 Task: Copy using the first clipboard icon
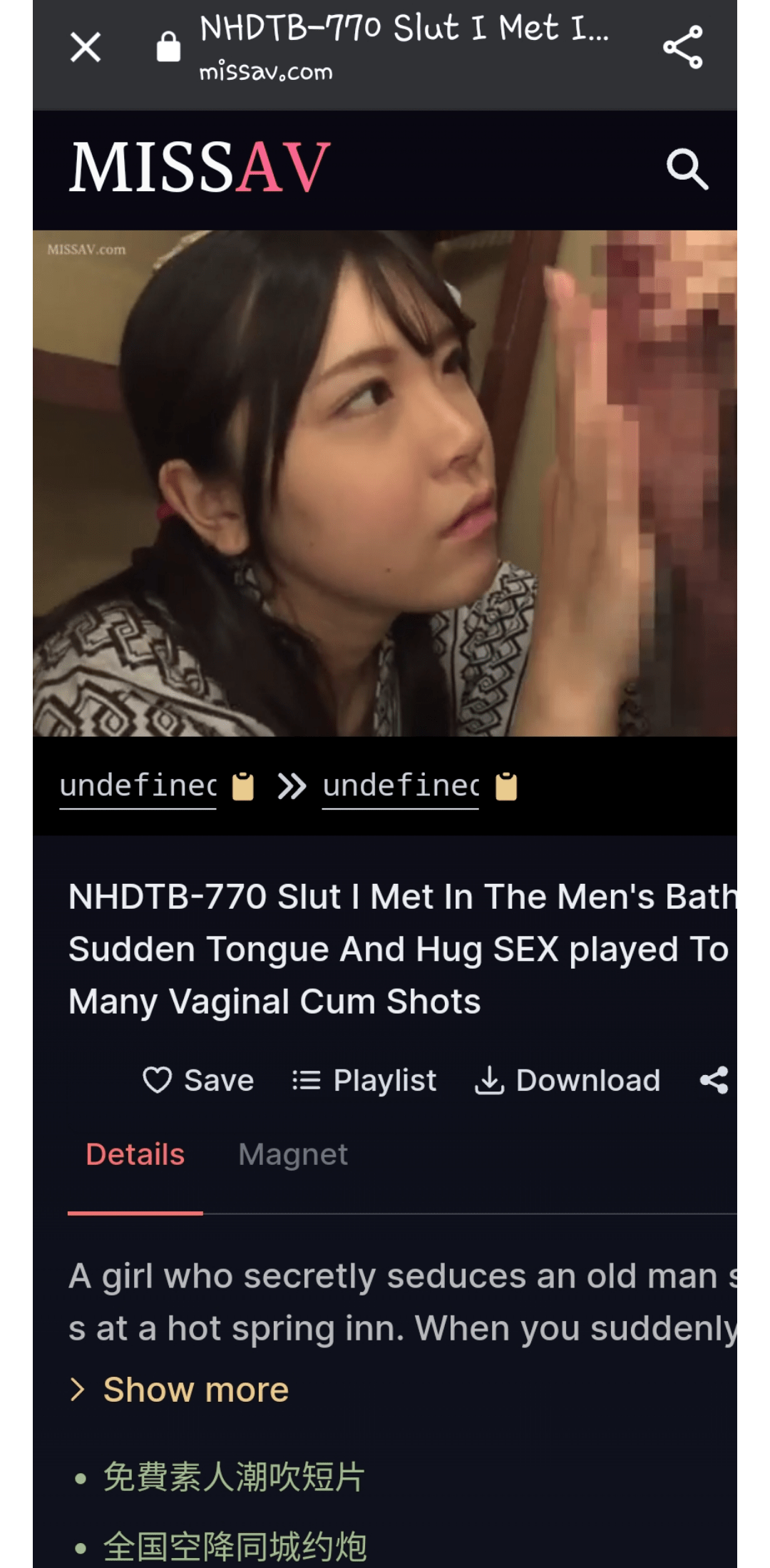click(x=243, y=787)
